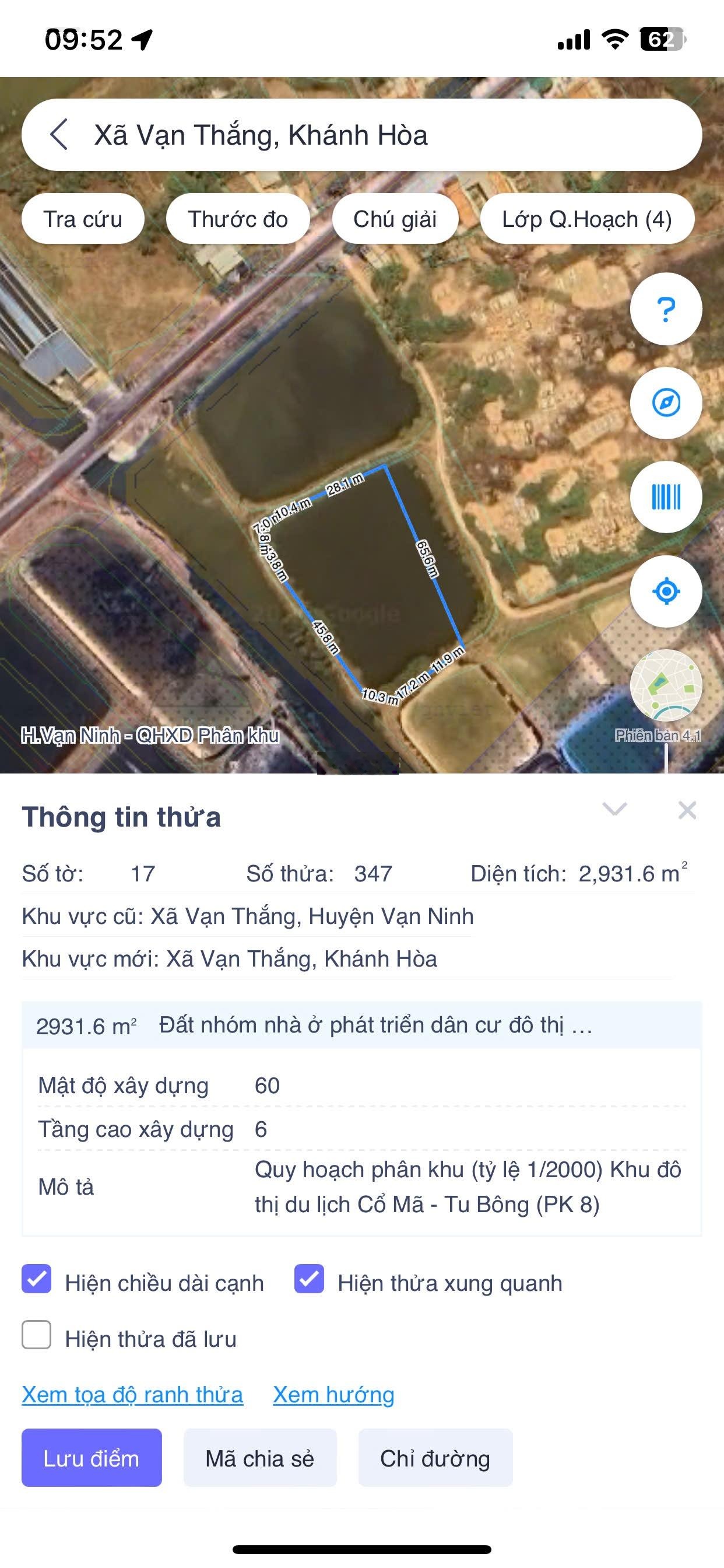Open Lớp Q.Hoạch (4) layers

[586, 219]
